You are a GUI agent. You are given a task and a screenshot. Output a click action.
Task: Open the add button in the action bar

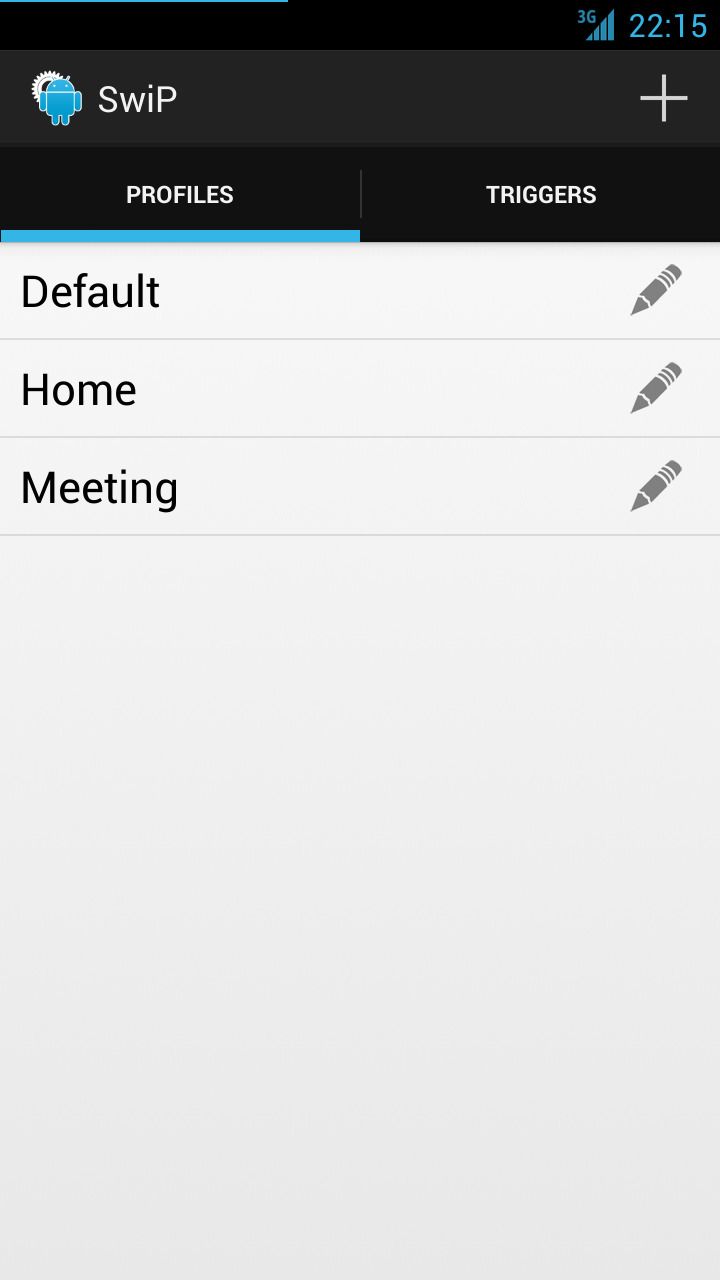point(663,97)
